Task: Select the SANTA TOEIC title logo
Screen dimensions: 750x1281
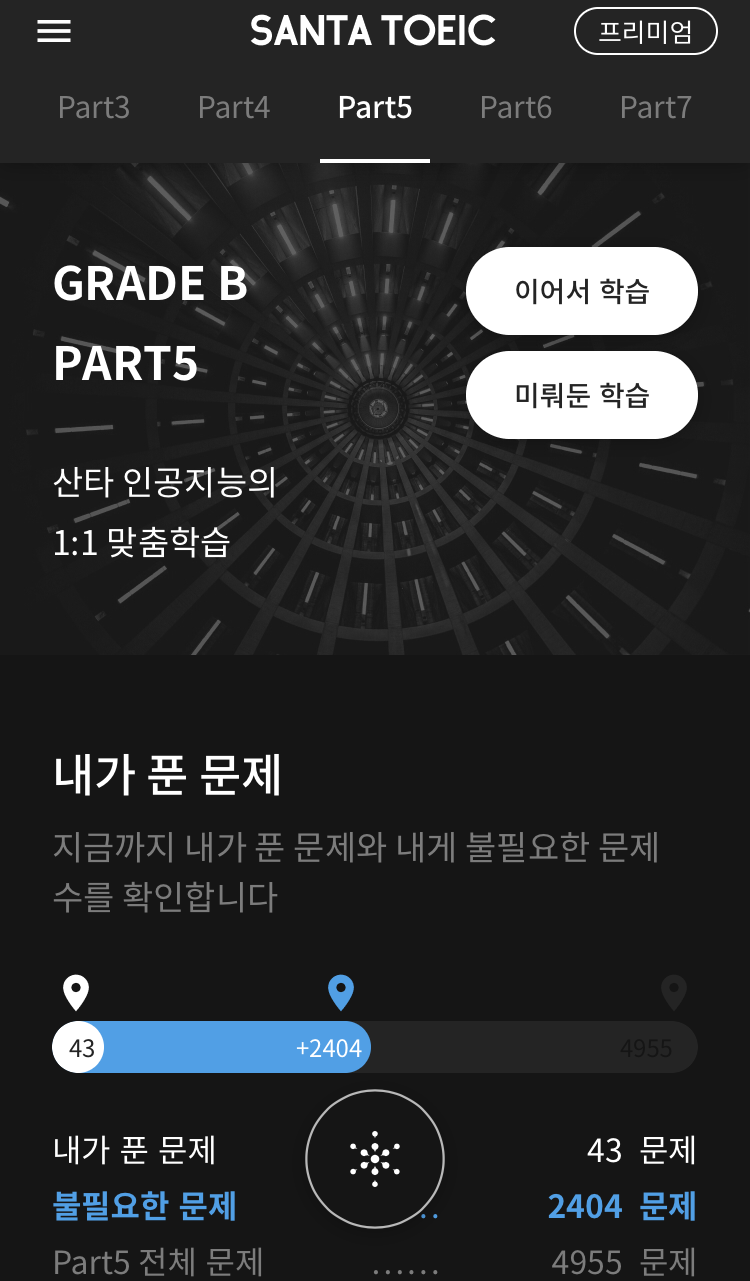Action: [375, 31]
